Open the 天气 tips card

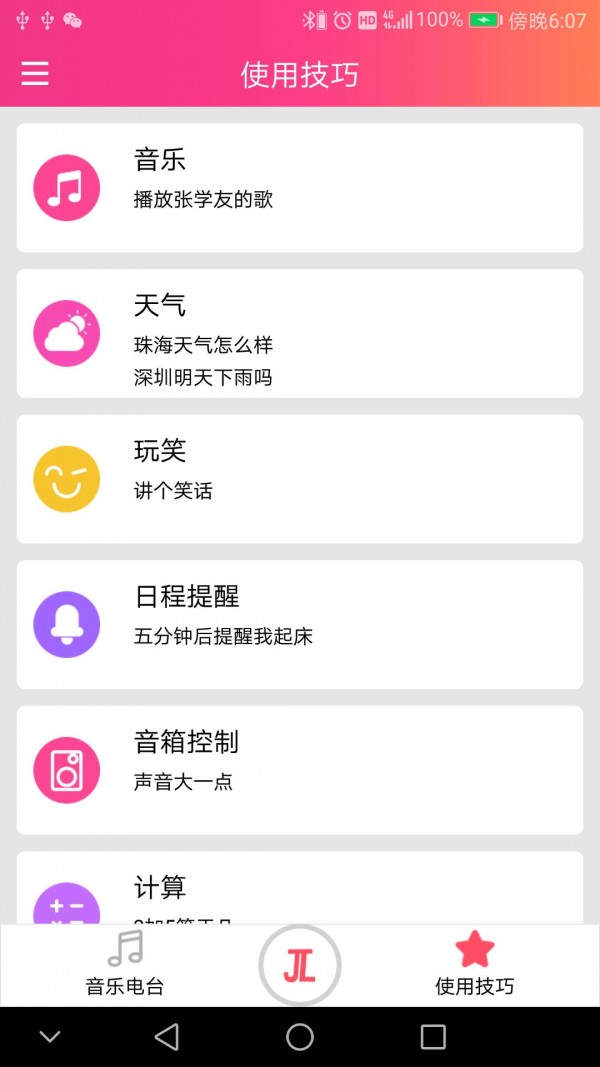(x=300, y=333)
